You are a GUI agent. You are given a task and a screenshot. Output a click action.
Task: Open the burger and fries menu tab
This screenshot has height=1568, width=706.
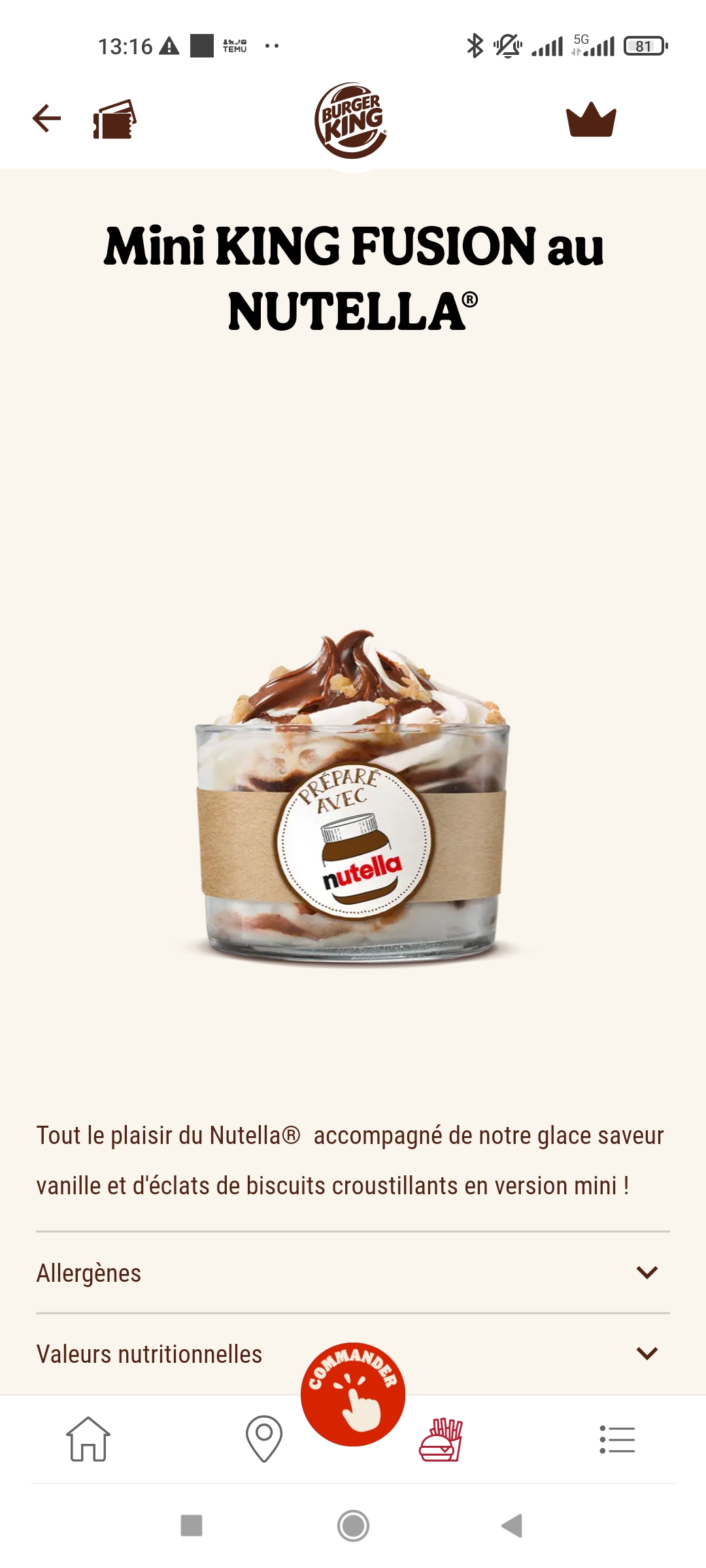coord(441,1439)
